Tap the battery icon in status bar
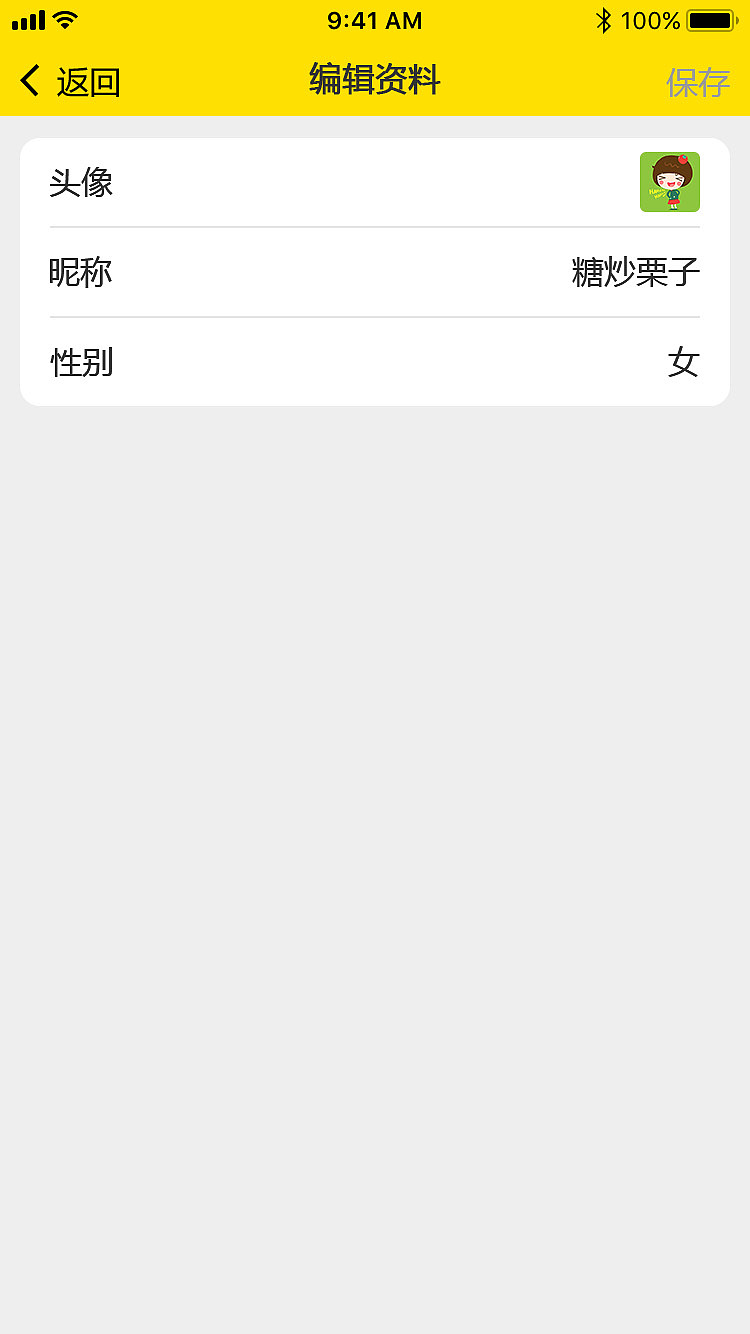 709,18
